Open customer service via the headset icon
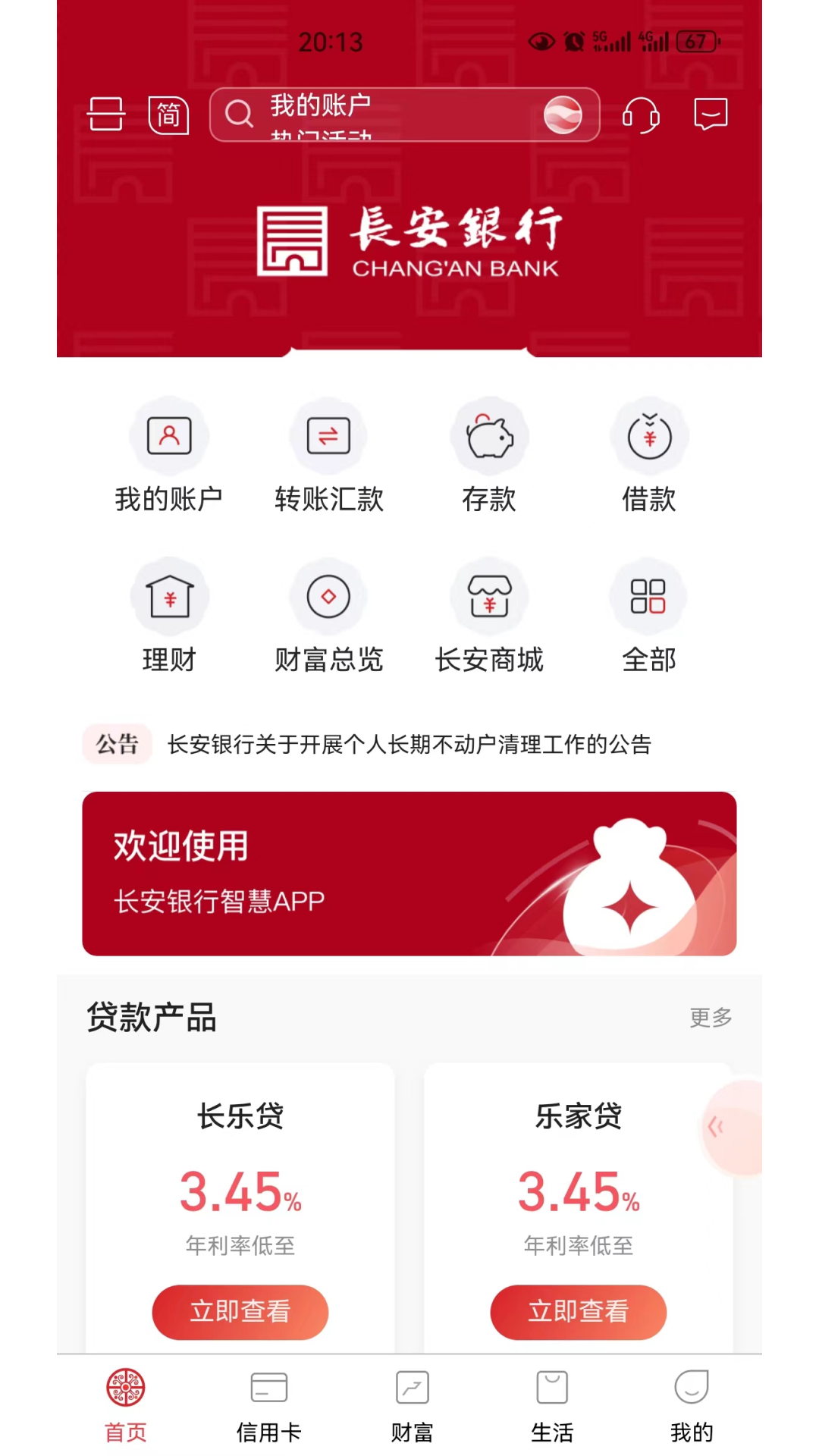The height and width of the screenshot is (1456, 819). tap(640, 115)
